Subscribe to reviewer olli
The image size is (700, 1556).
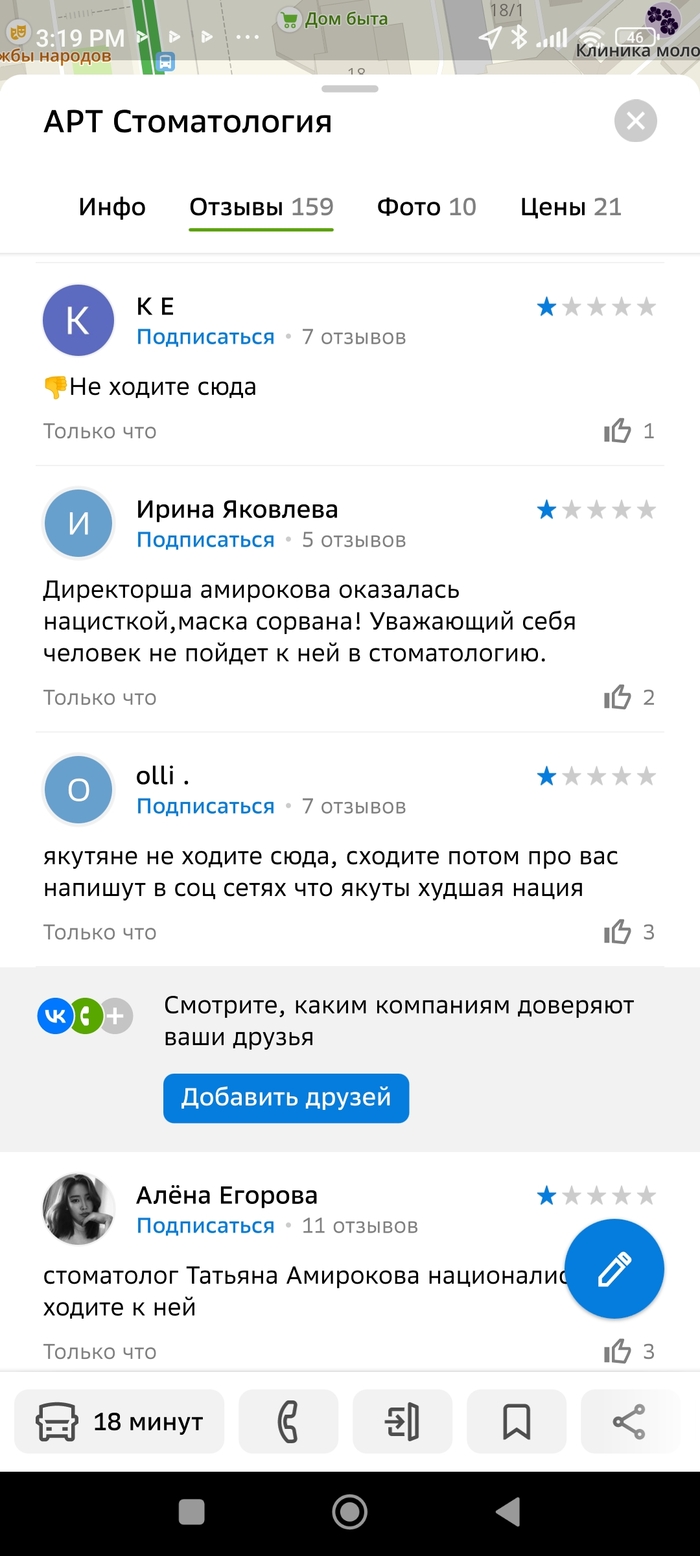point(205,806)
